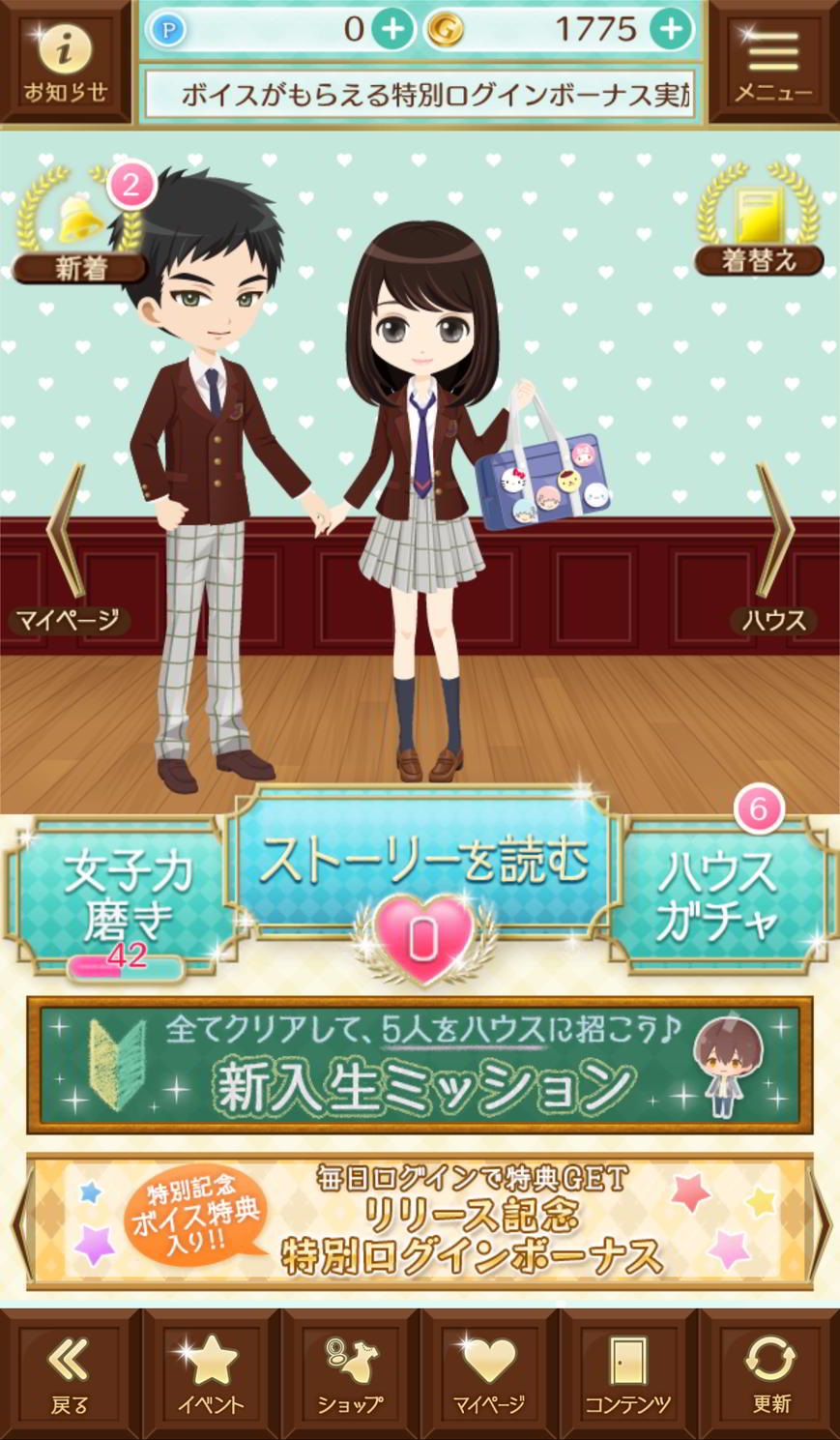Add P points with plus button
The height and width of the screenshot is (1440, 840).
click(x=392, y=30)
